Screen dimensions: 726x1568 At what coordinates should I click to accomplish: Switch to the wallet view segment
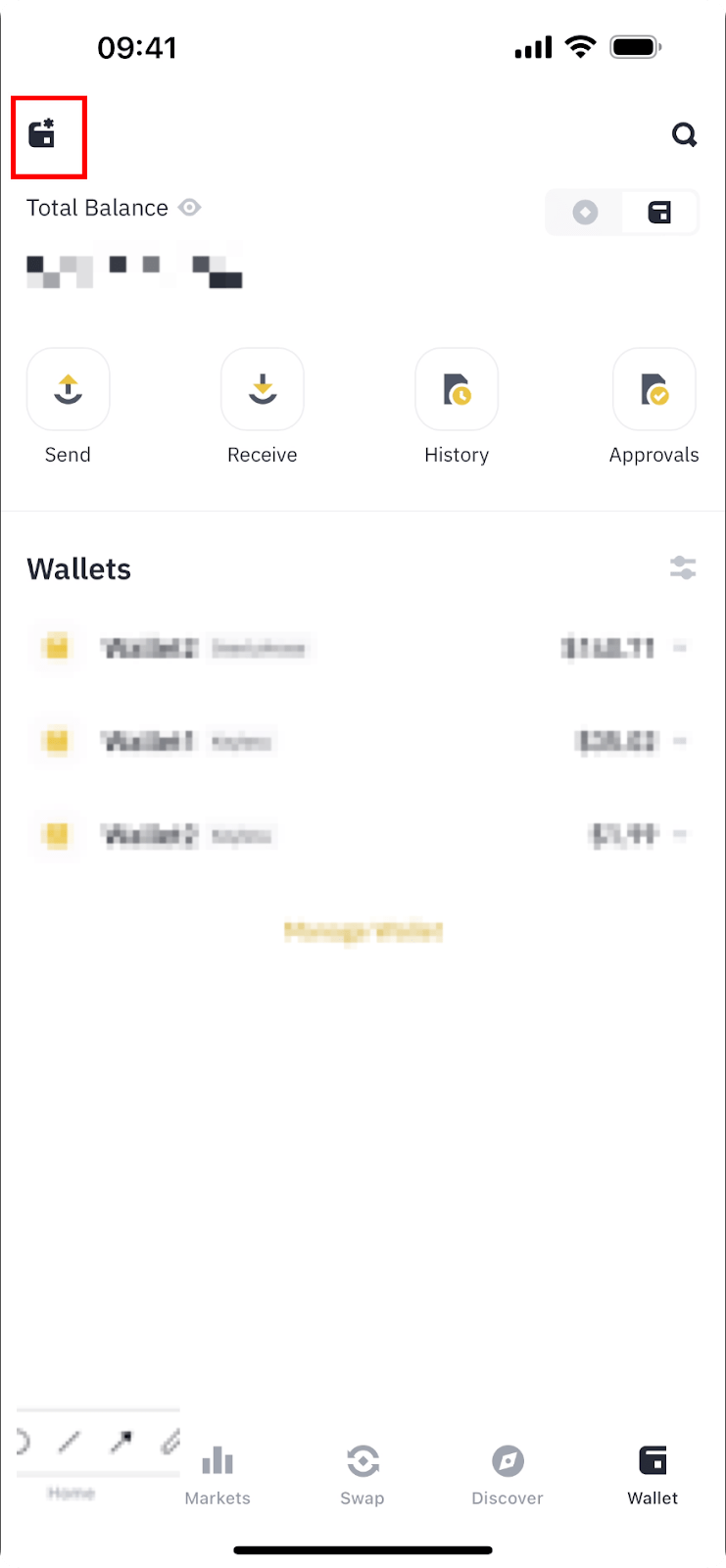click(x=659, y=213)
